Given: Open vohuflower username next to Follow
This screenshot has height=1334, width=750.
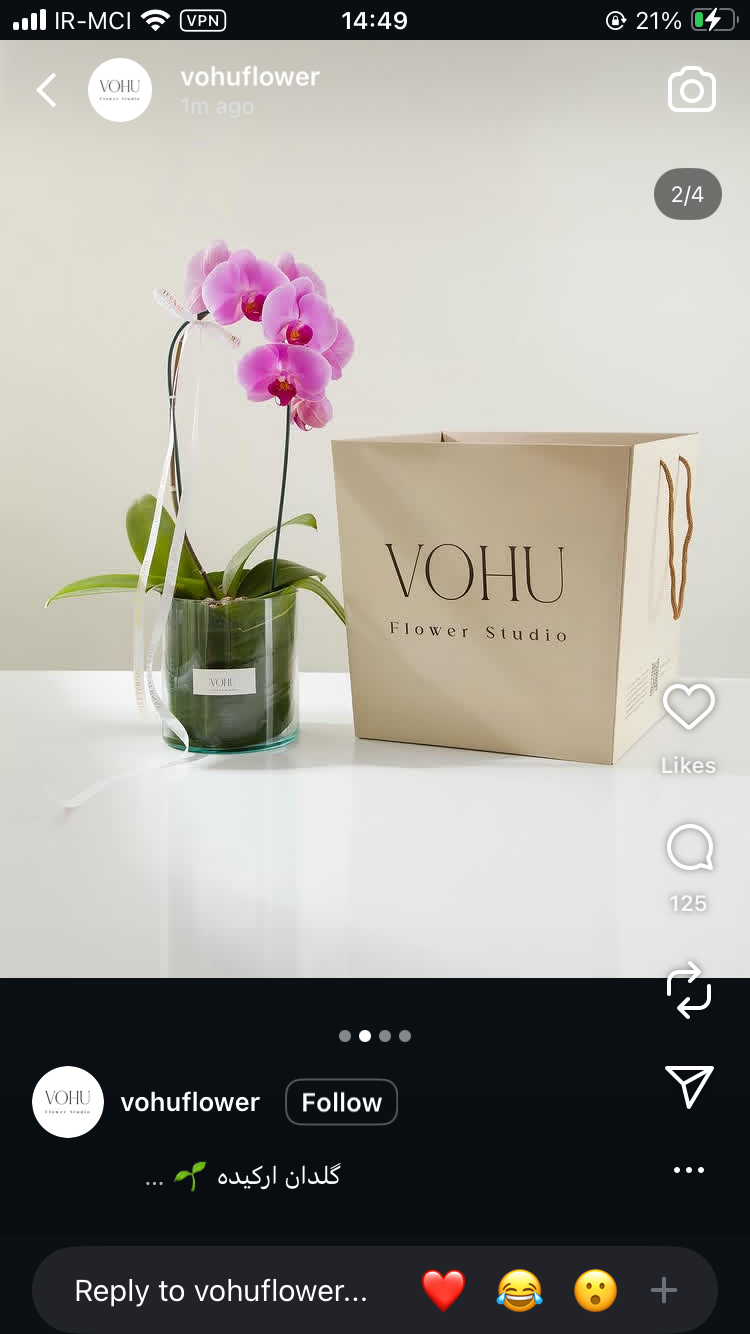Looking at the screenshot, I should point(190,1102).
